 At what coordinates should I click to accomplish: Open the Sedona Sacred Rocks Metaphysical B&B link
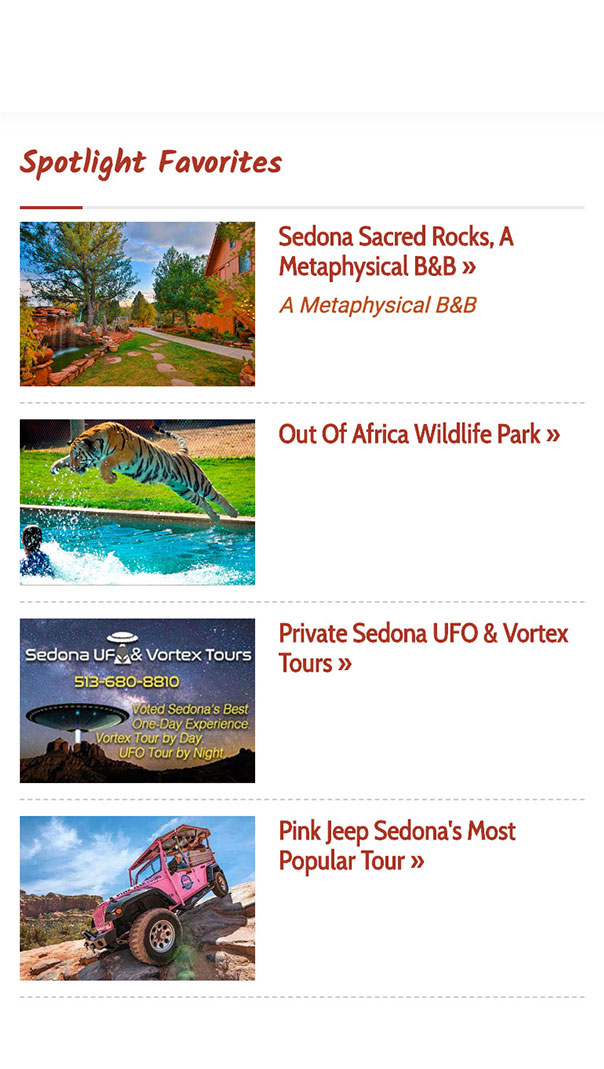396,251
